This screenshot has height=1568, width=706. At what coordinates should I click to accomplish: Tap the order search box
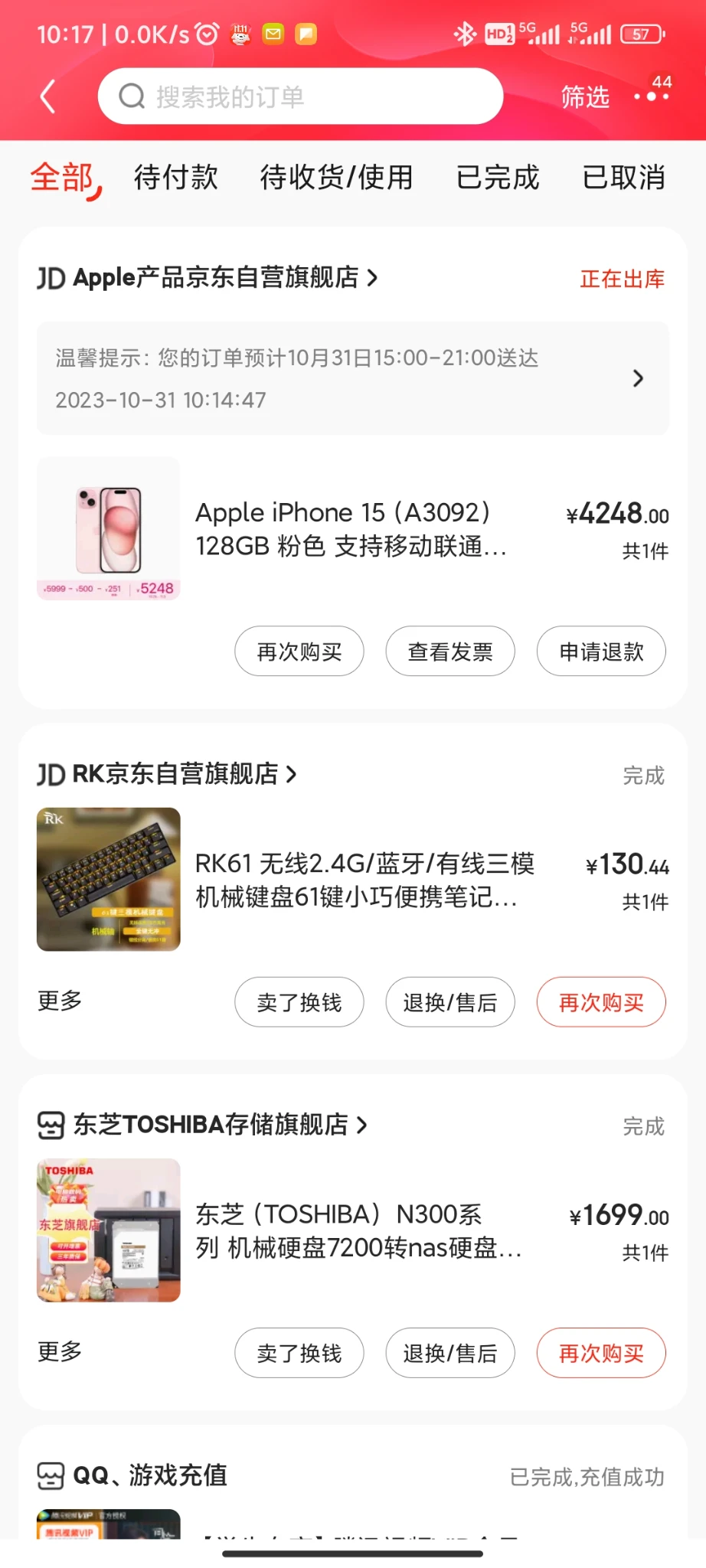click(x=300, y=96)
